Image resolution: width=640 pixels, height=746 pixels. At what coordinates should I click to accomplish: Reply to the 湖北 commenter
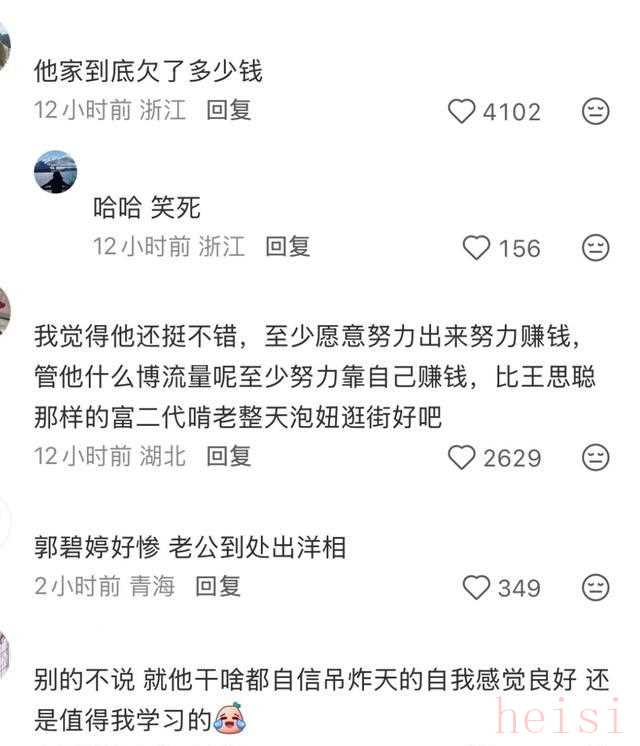click(x=229, y=456)
